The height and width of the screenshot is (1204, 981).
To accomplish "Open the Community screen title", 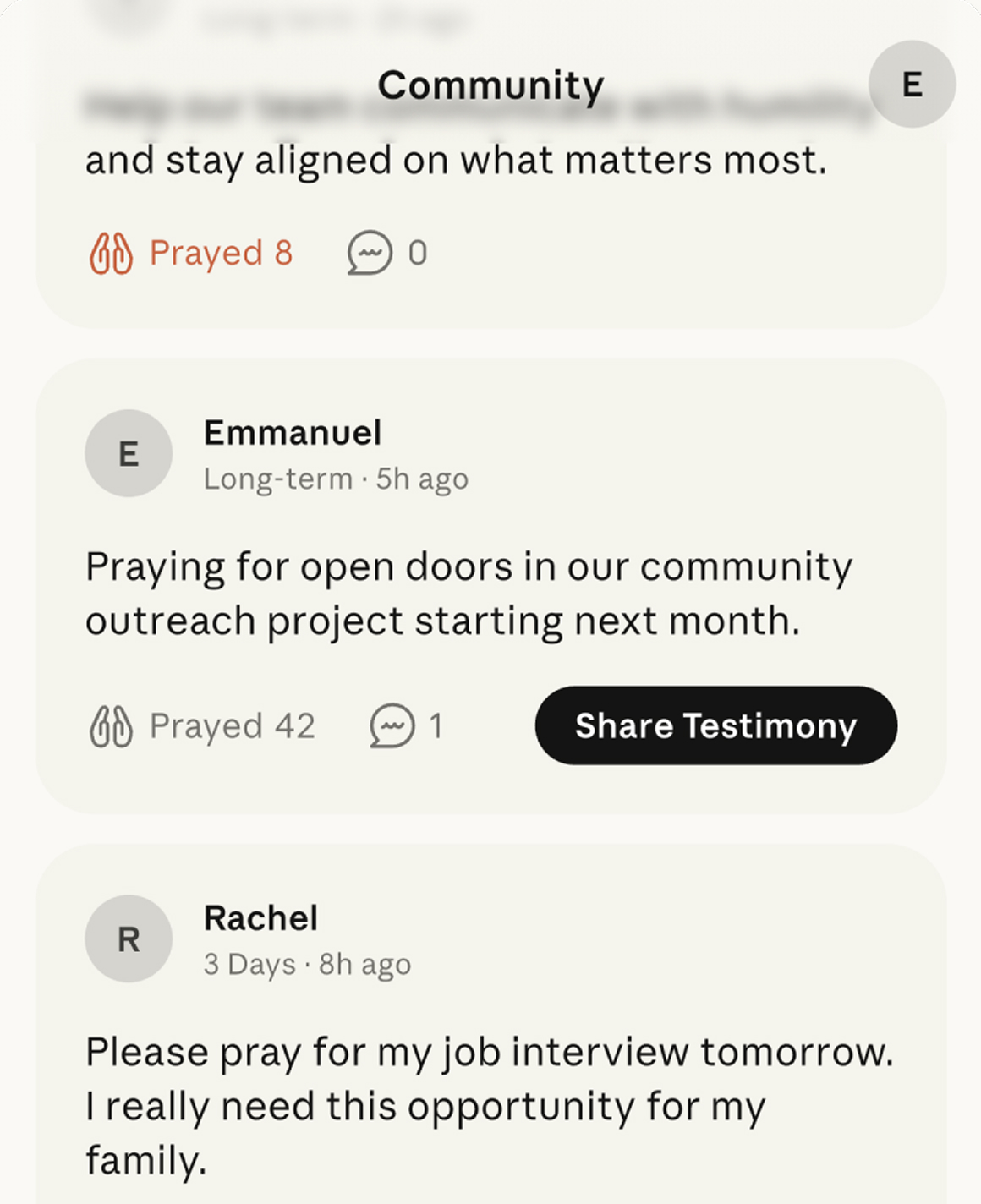I will click(490, 84).
